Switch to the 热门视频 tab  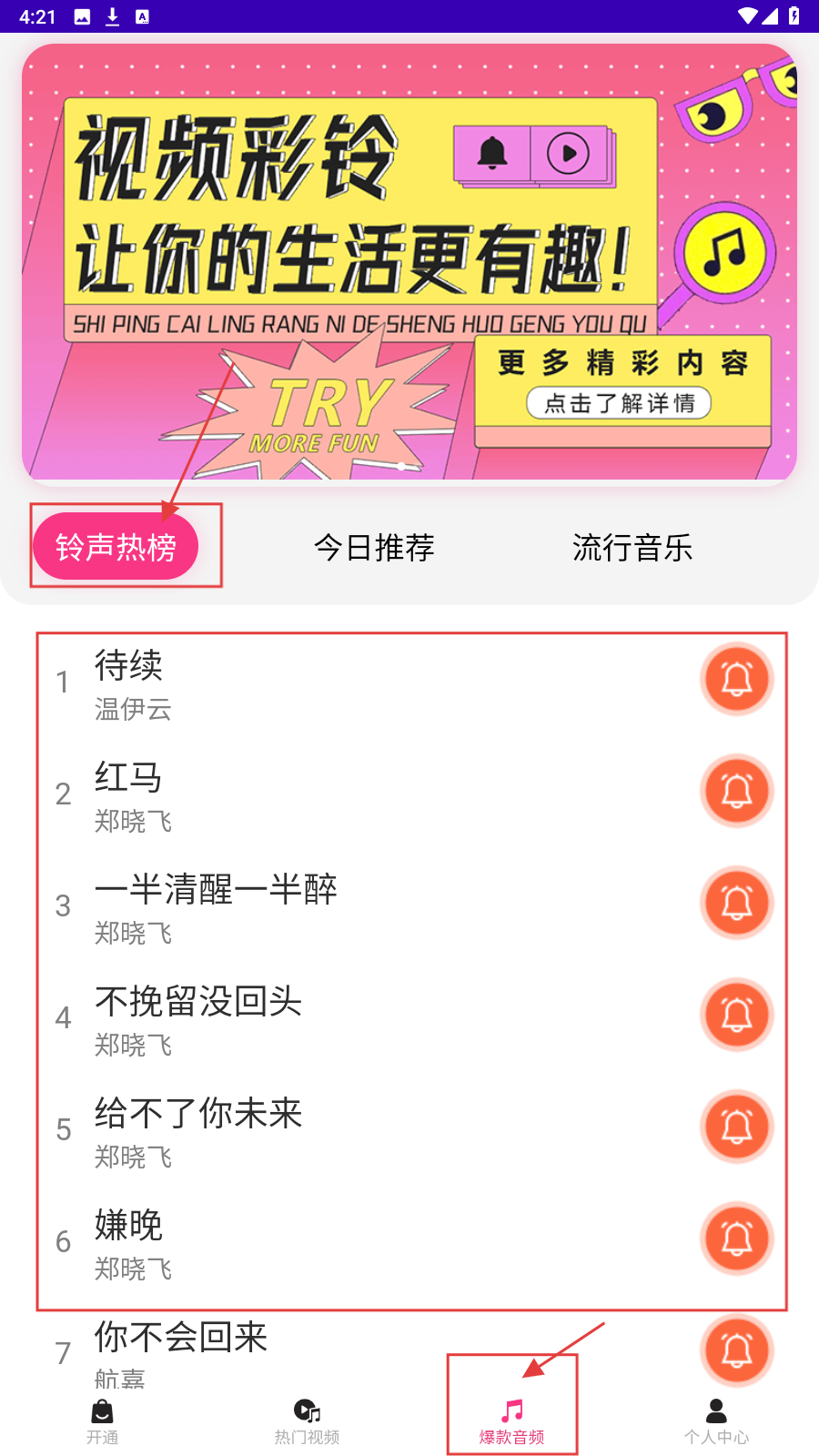(x=307, y=1421)
